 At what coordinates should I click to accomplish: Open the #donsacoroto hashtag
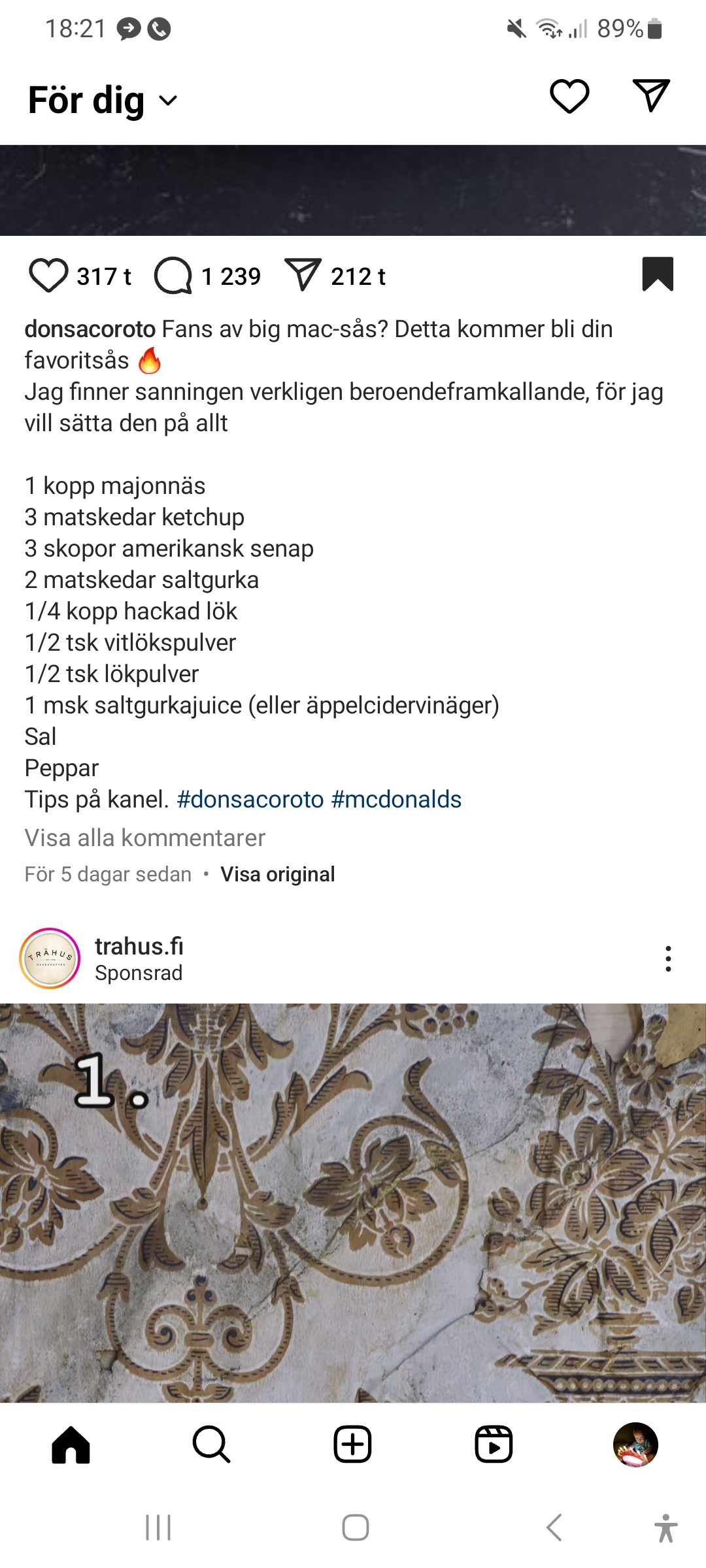click(250, 800)
